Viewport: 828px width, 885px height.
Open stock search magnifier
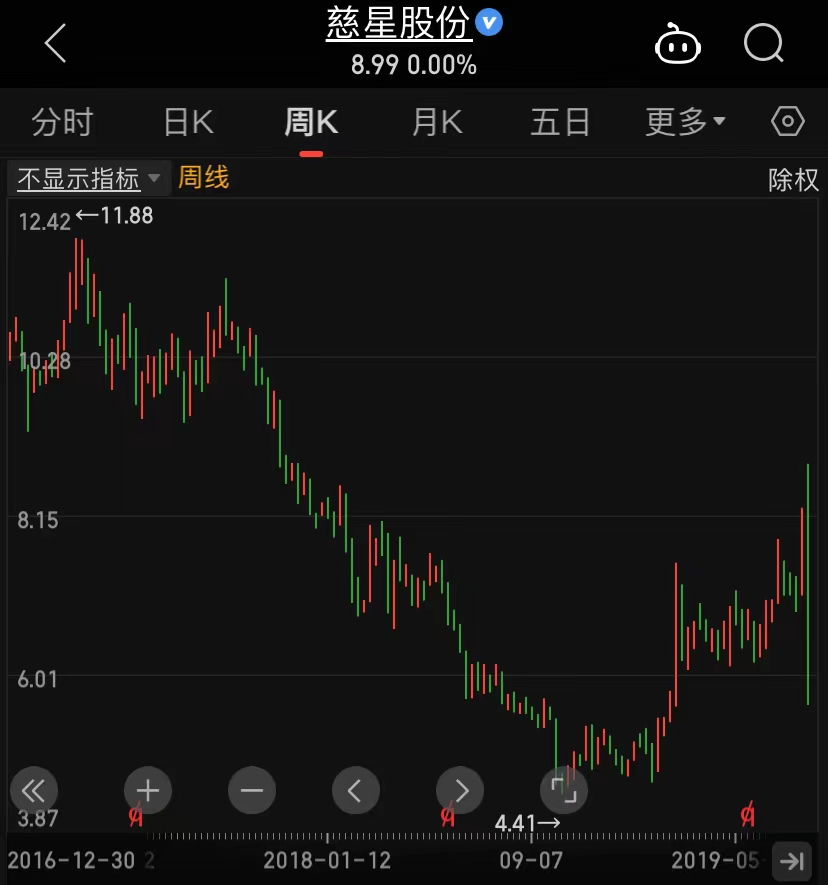(x=764, y=44)
